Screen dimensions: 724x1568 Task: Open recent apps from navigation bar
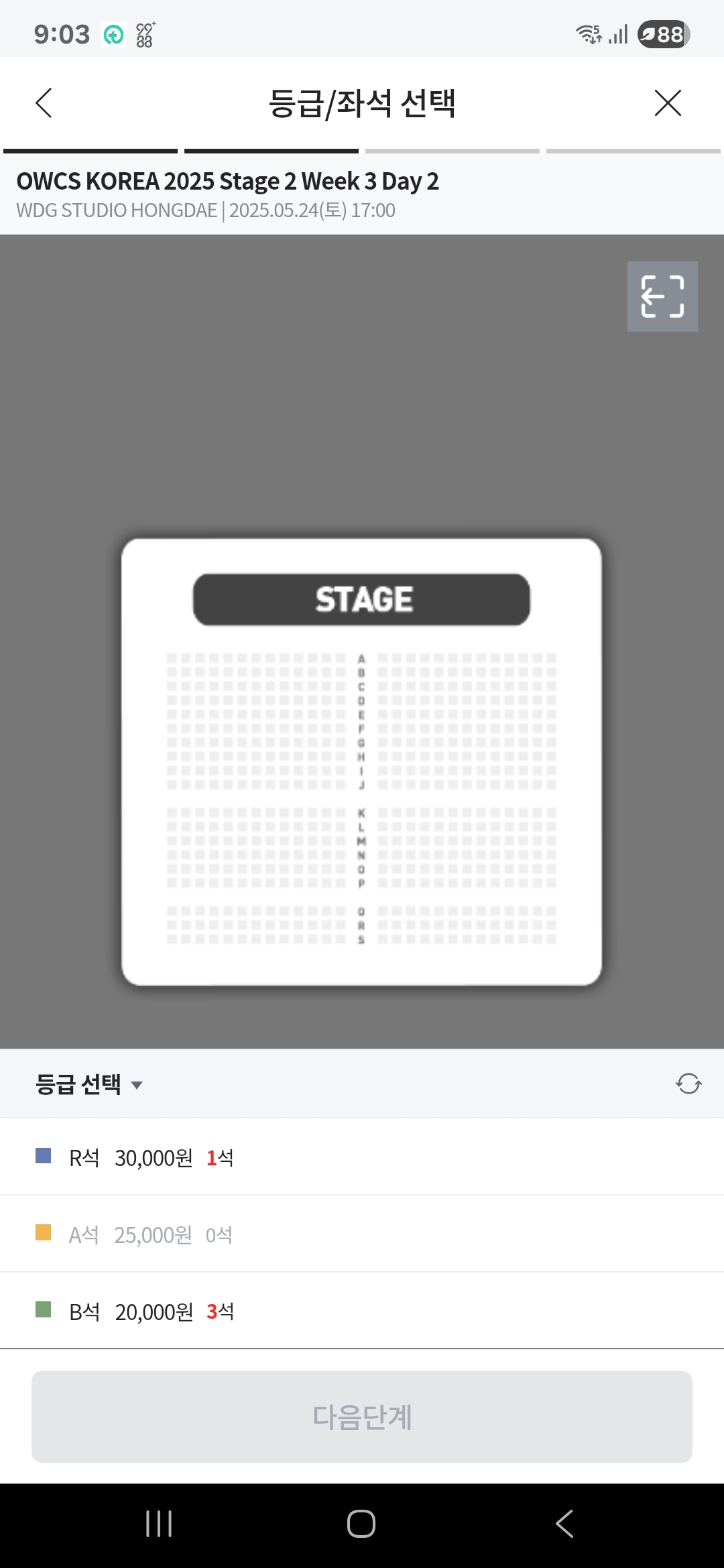159,1524
